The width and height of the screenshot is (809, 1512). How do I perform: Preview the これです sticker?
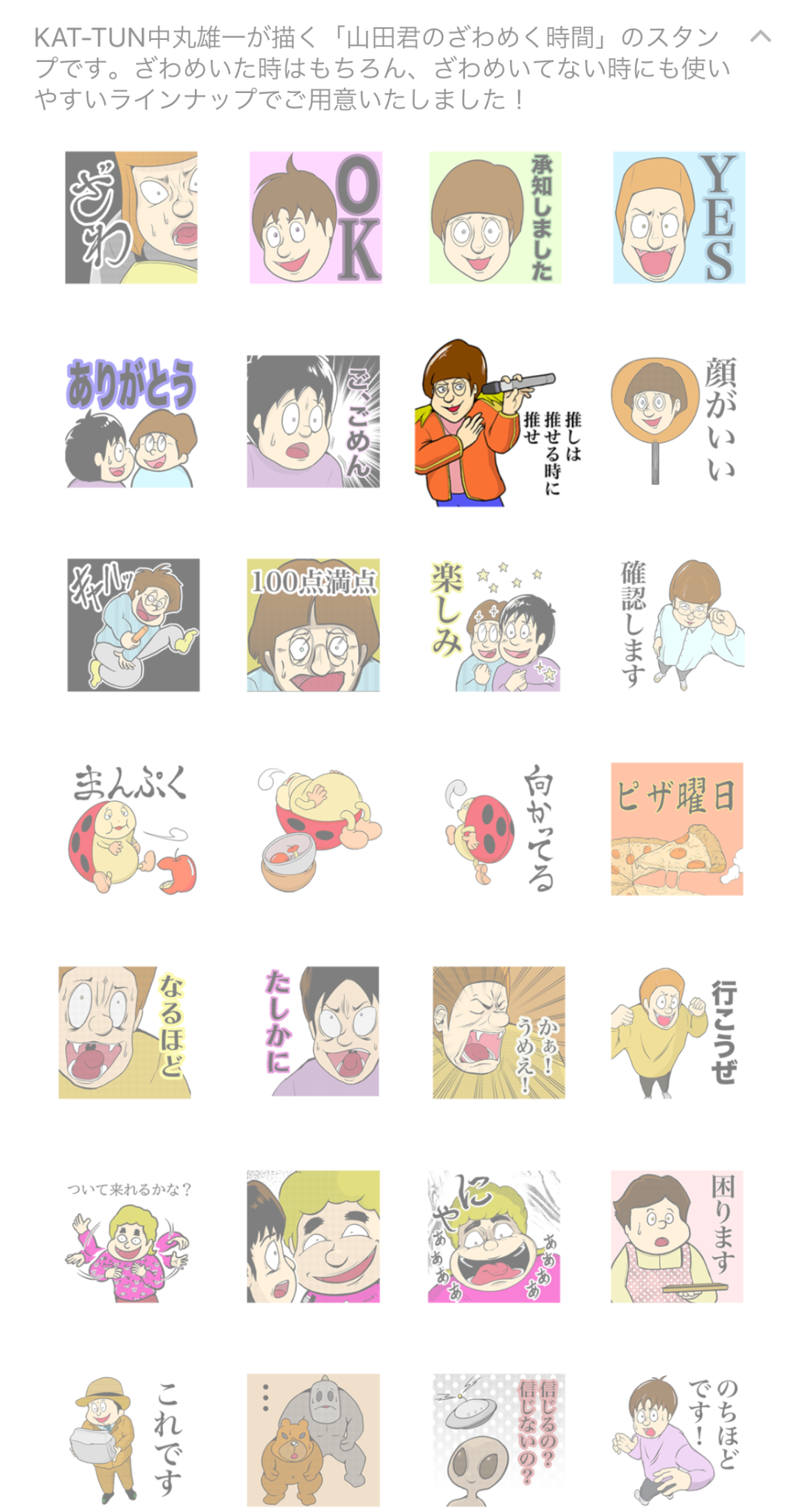(128, 1440)
